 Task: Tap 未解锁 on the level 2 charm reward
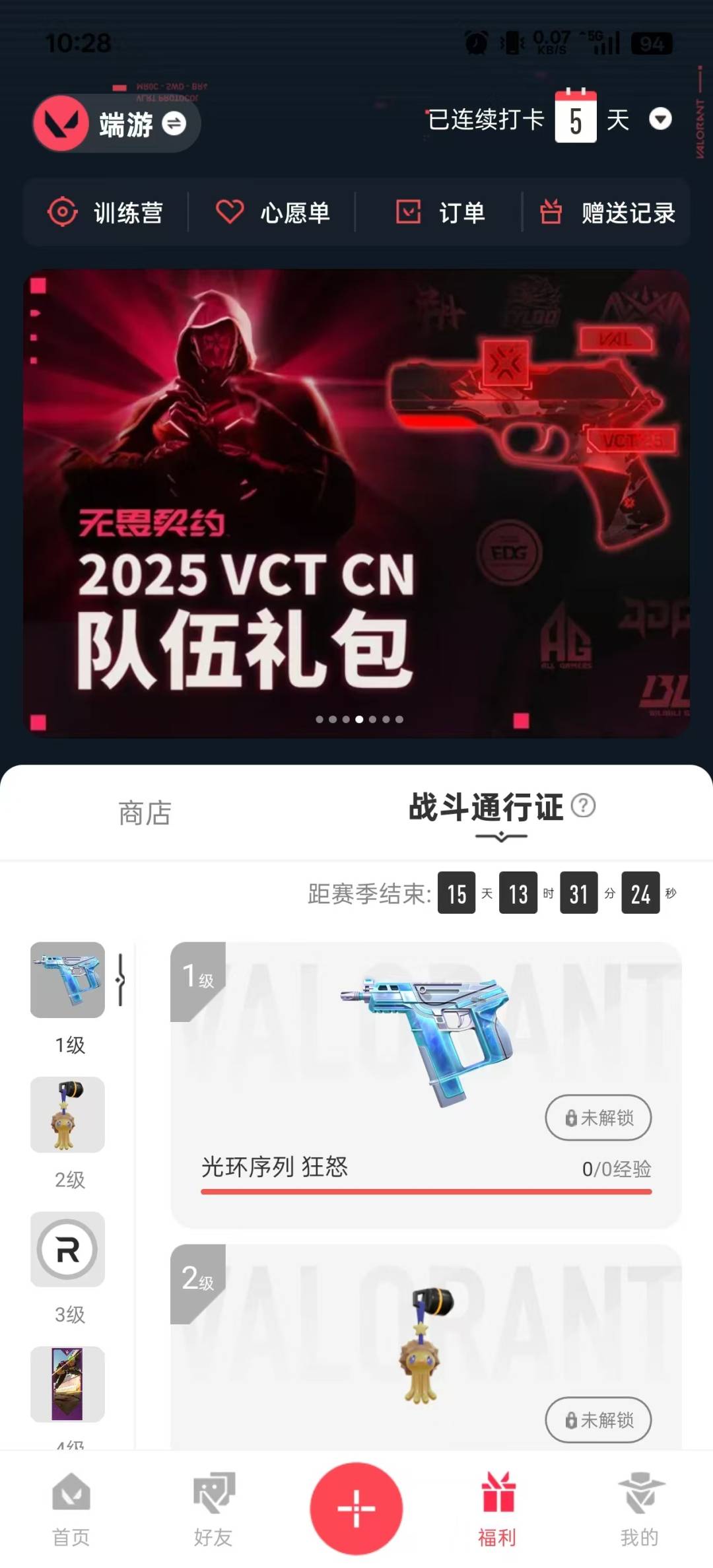[x=598, y=1419]
